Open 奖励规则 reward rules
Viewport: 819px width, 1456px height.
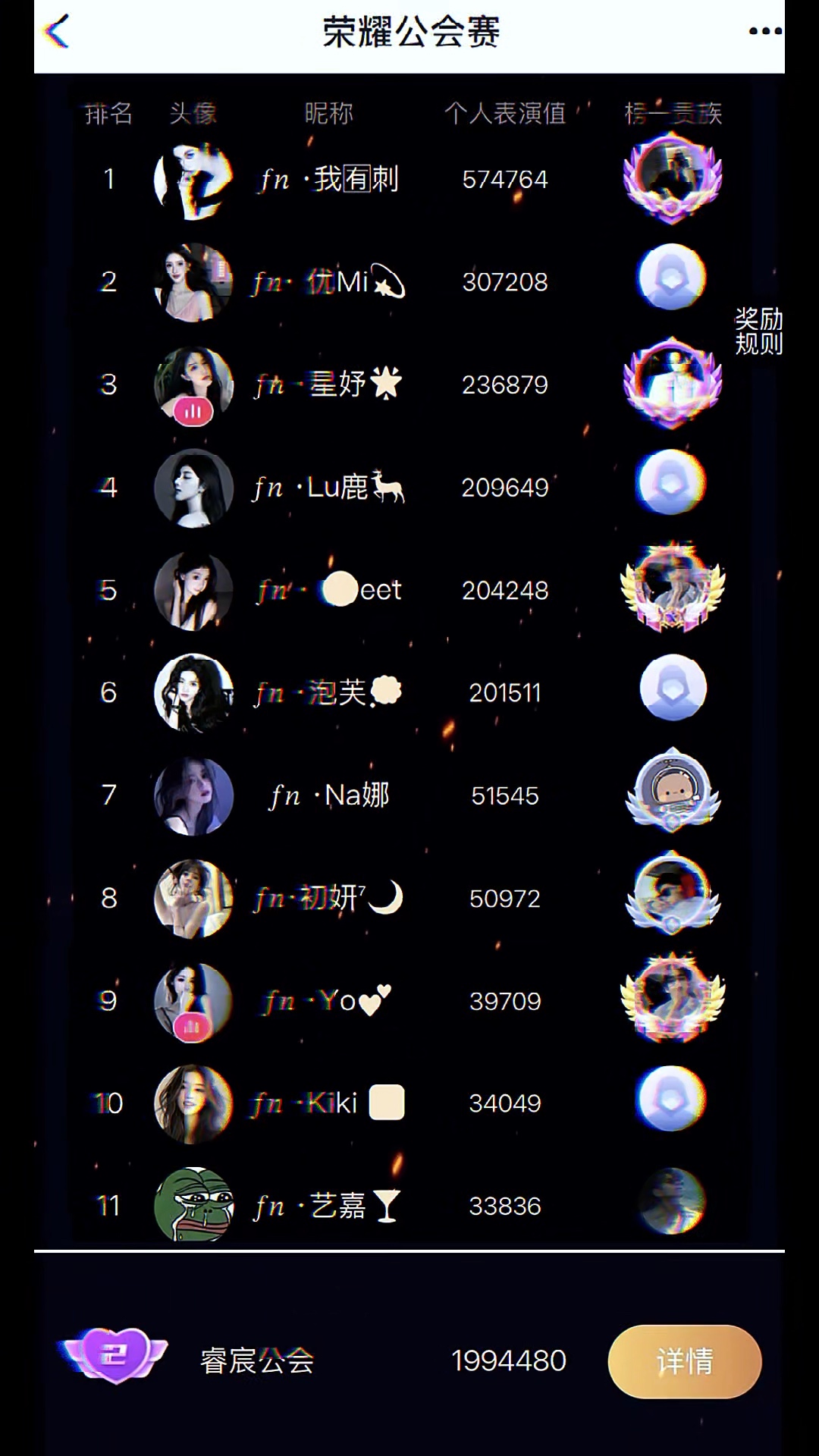(758, 331)
